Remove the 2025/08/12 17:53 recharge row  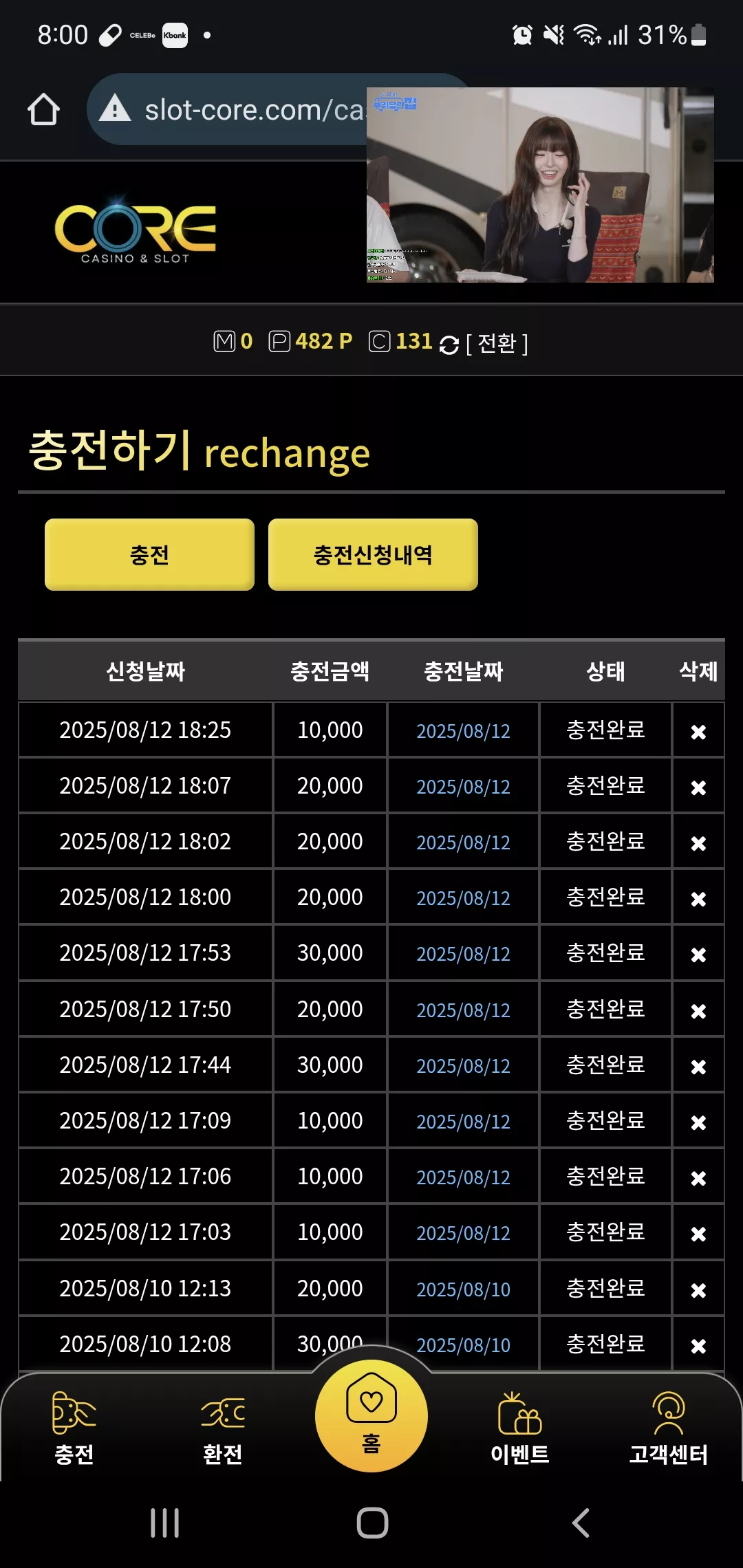click(x=698, y=955)
